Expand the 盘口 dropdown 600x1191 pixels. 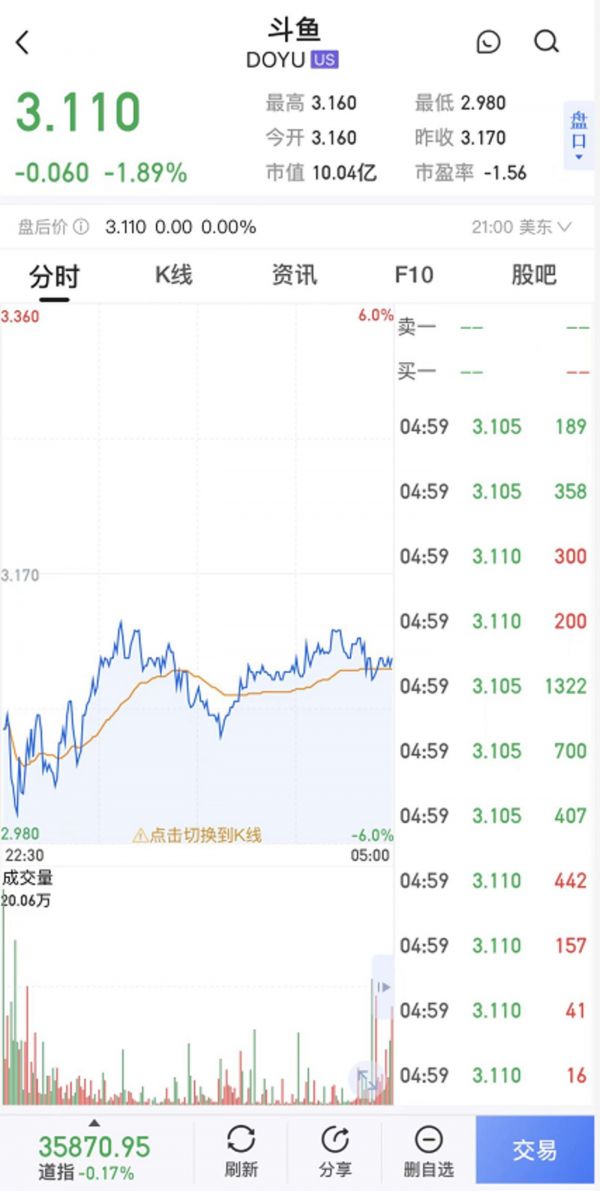[579, 136]
